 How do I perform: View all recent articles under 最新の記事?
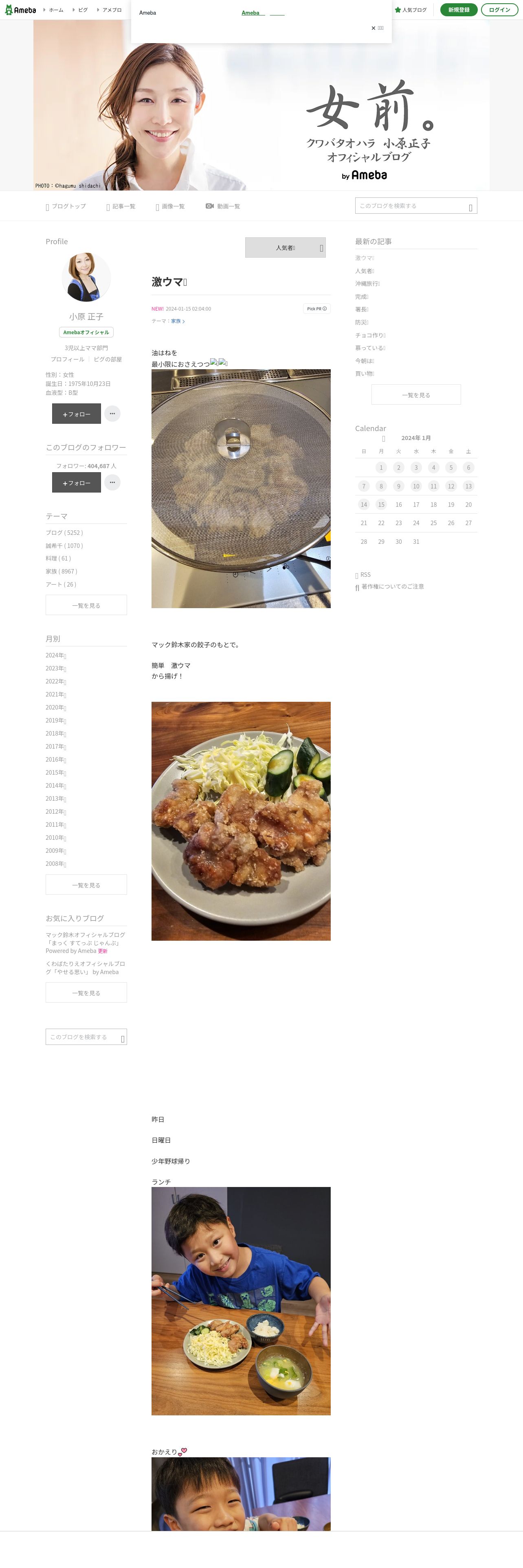(416, 395)
